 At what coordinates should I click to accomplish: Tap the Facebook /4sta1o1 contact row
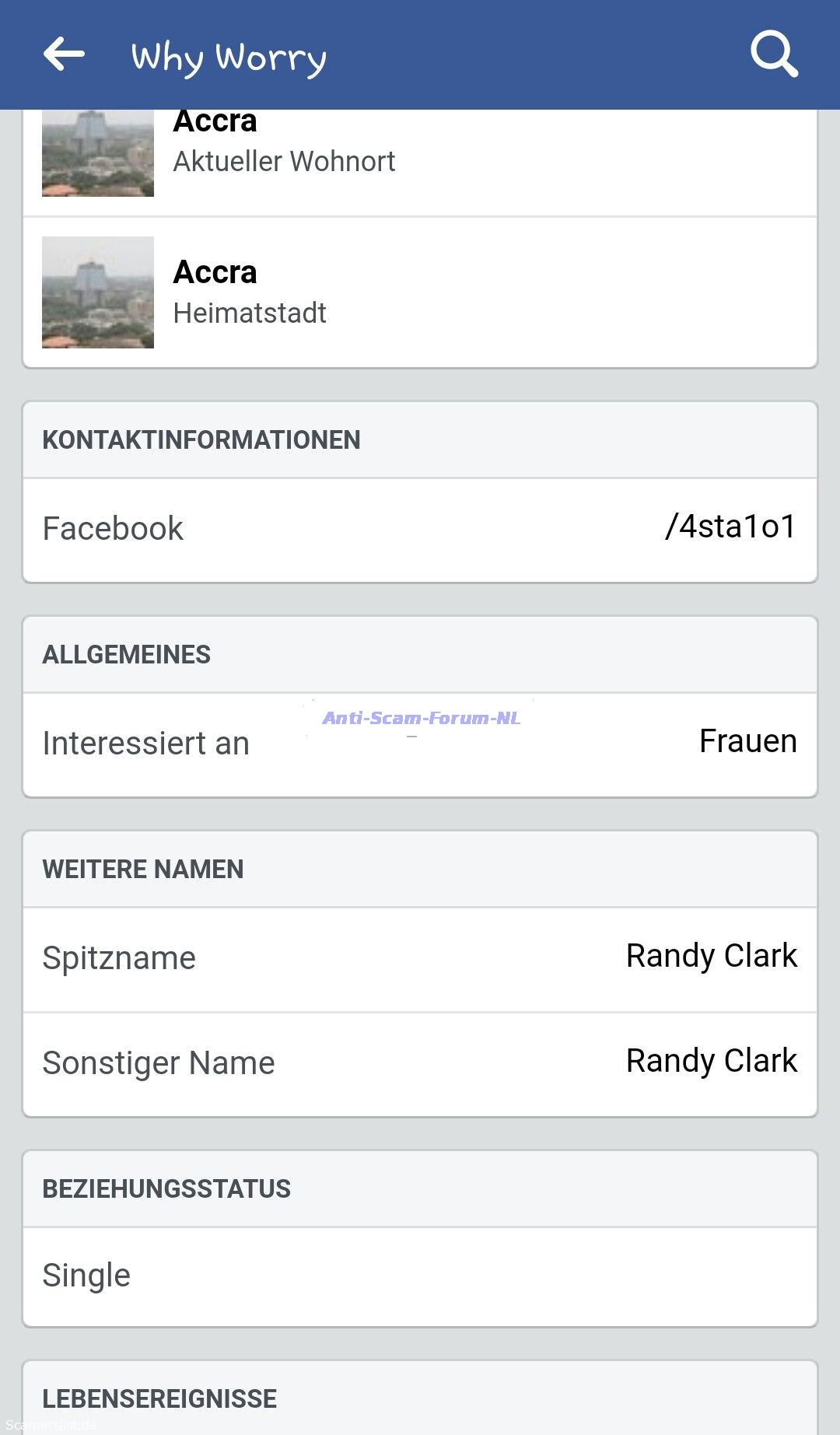point(420,529)
